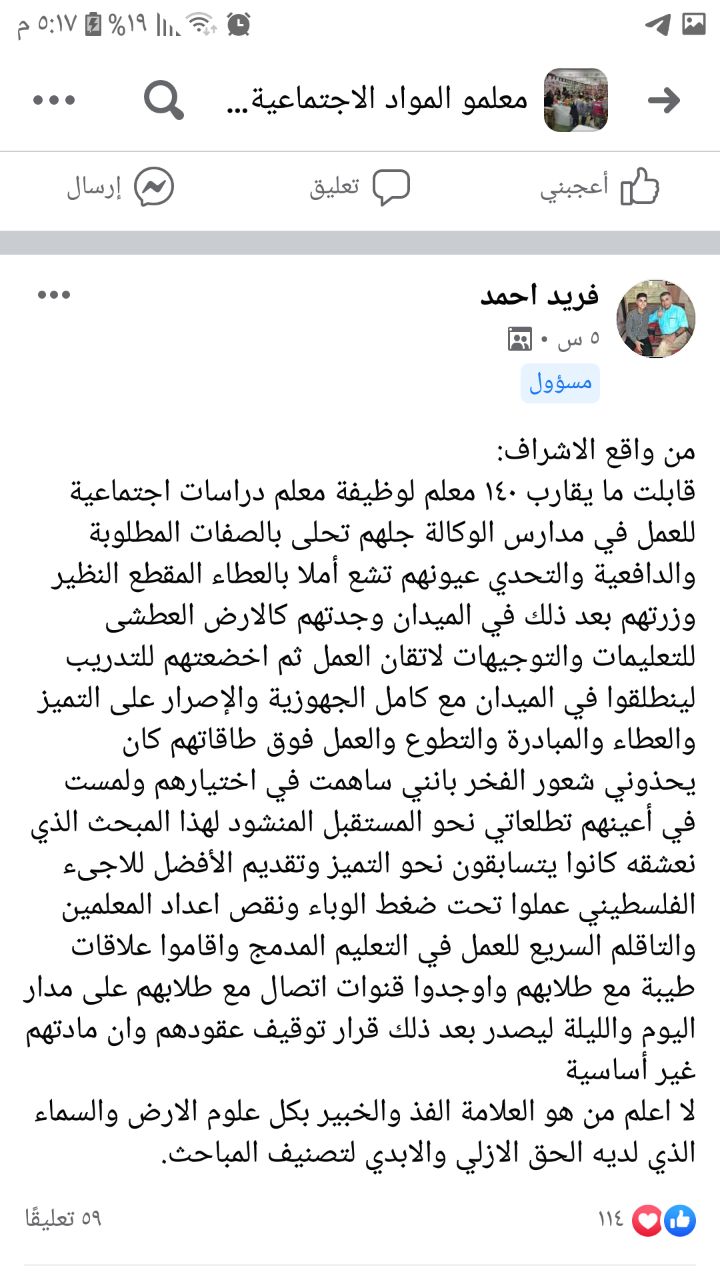Open فريد احمد's profile picture
The image size is (720, 1280).
click(x=655, y=319)
